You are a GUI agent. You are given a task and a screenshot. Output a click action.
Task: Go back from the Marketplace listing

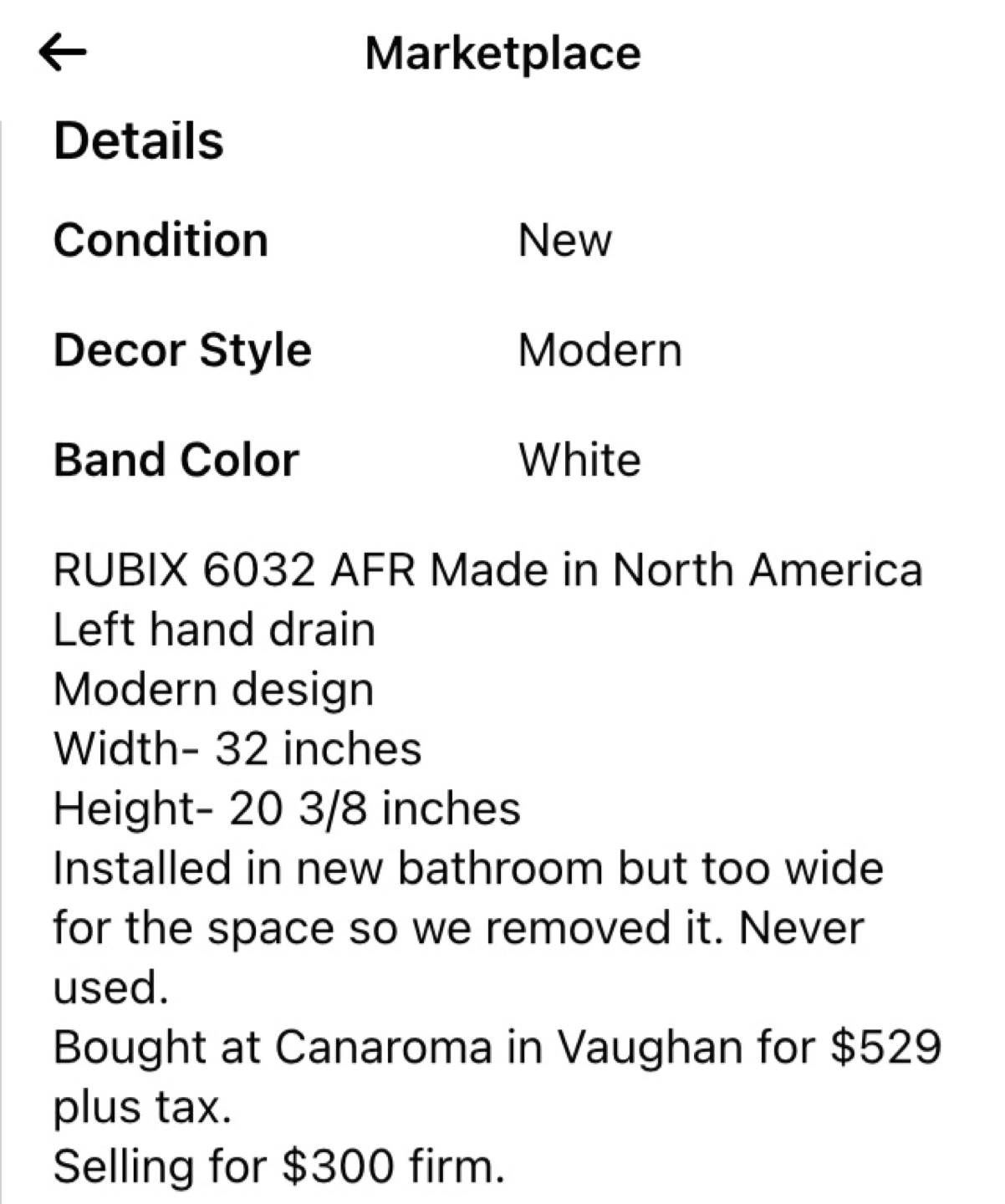coord(63,54)
